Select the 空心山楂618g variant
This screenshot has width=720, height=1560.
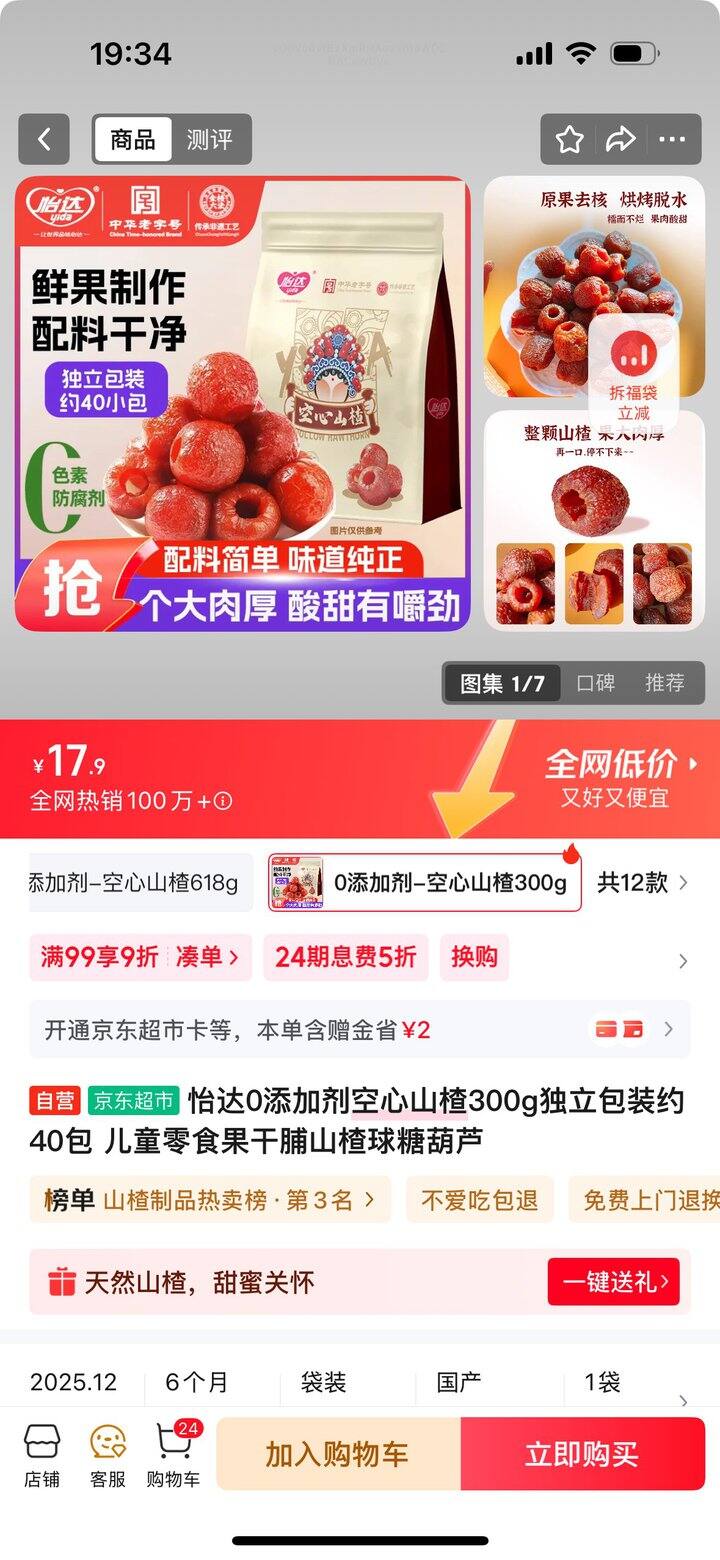click(x=140, y=882)
